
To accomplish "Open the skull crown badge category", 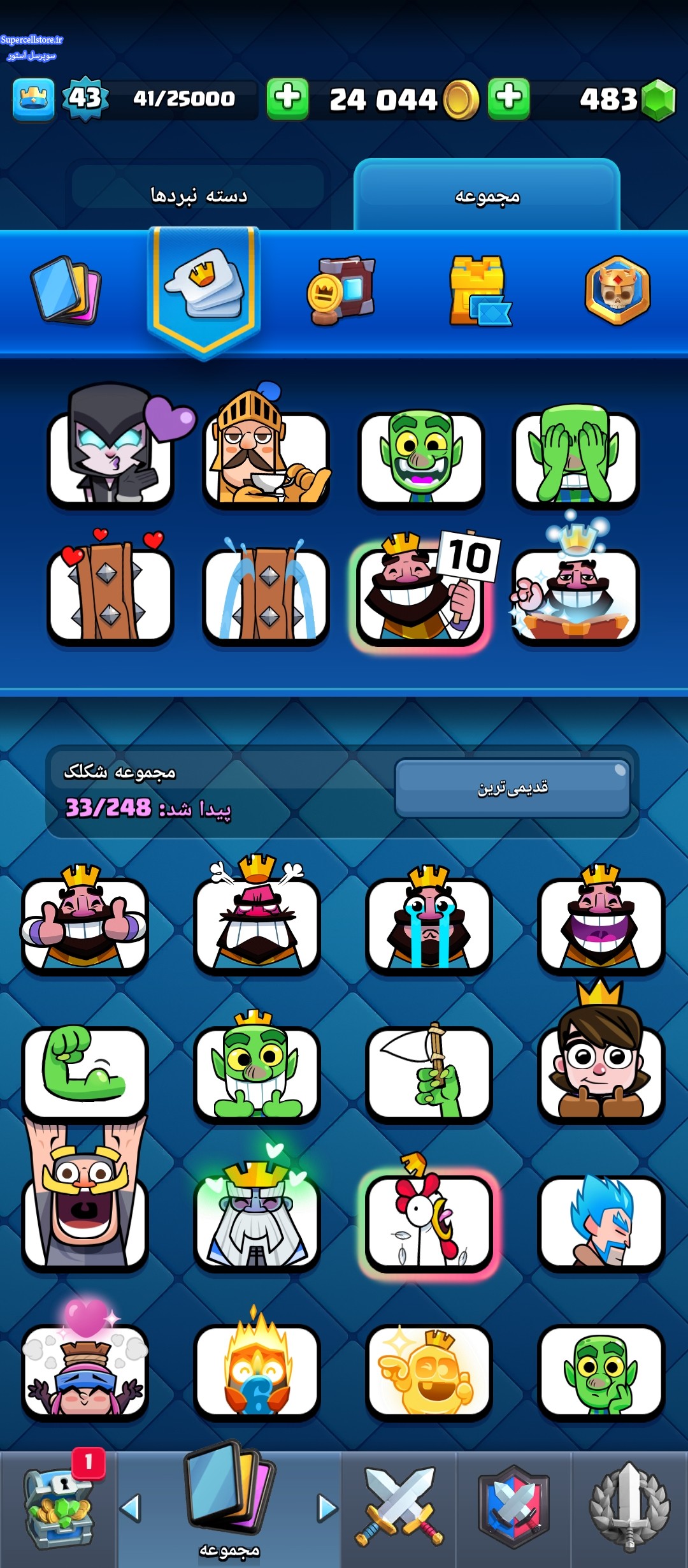I will (x=617, y=291).
